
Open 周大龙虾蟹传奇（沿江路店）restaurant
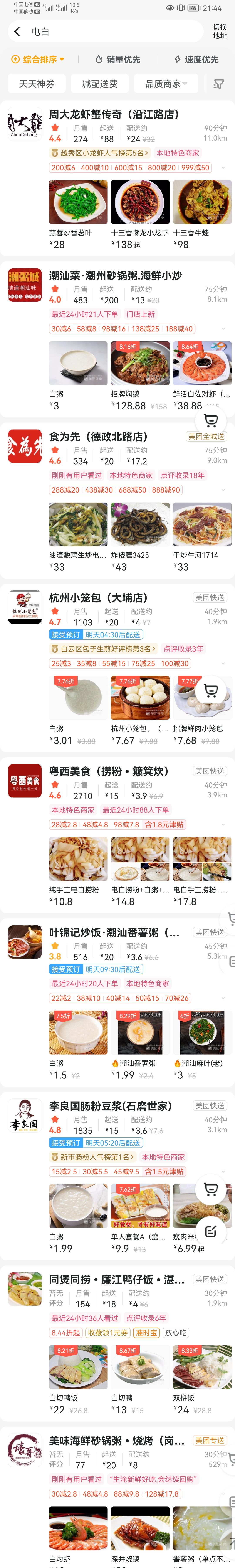click(114, 114)
